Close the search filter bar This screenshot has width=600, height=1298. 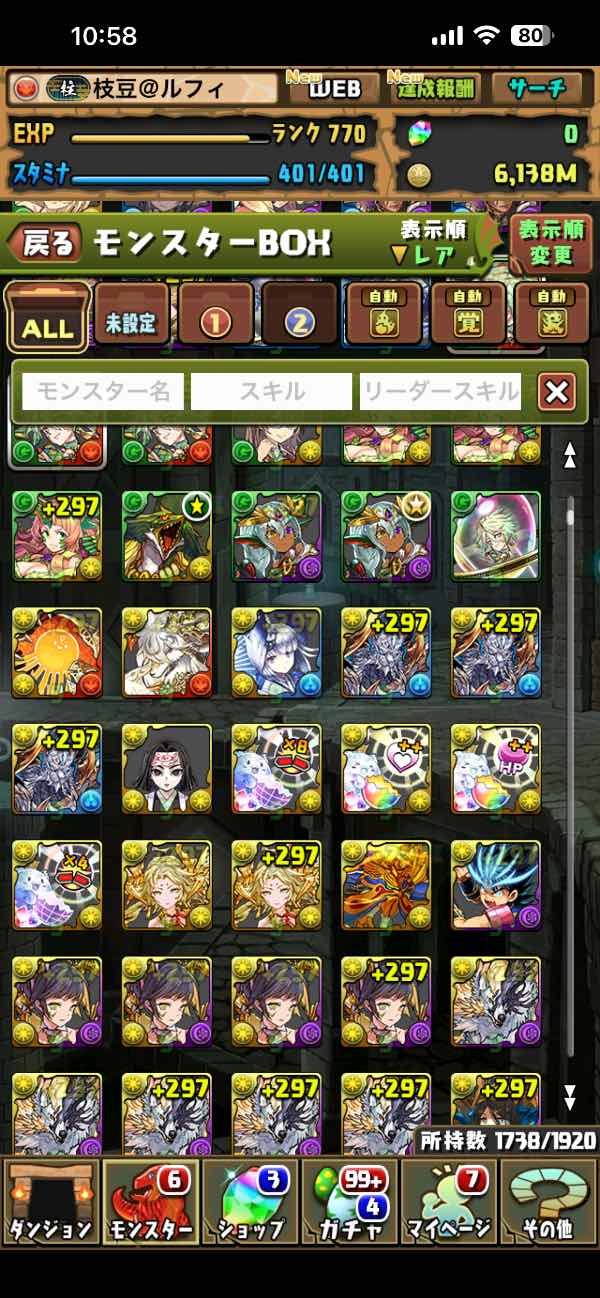(556, 392)
